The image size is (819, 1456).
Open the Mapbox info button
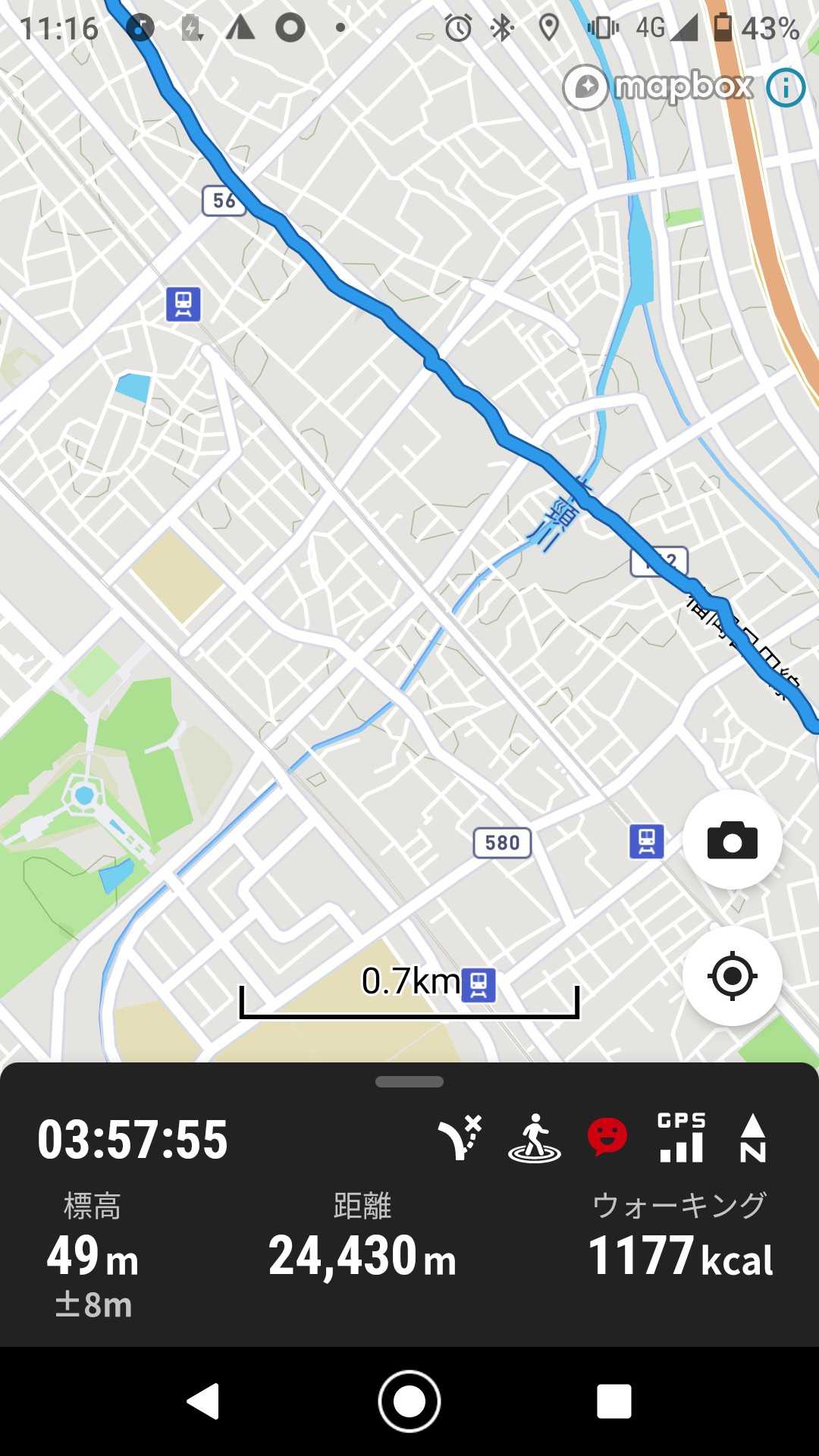(x=785, y=88)
